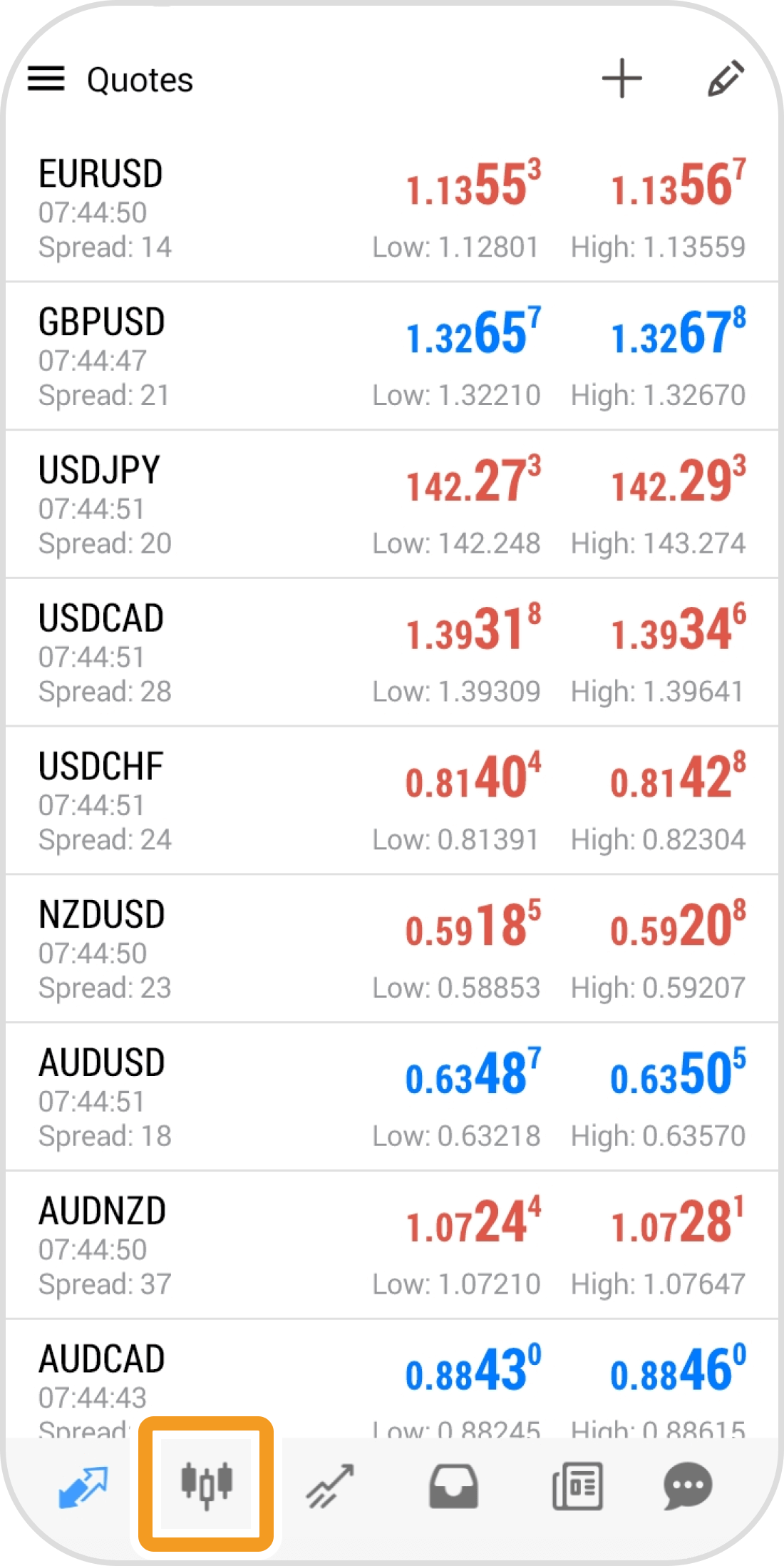This screenshot has height=1566, width=784.
Task: Switch to the candlestick Chart tab
Action: pos(207,1485)
